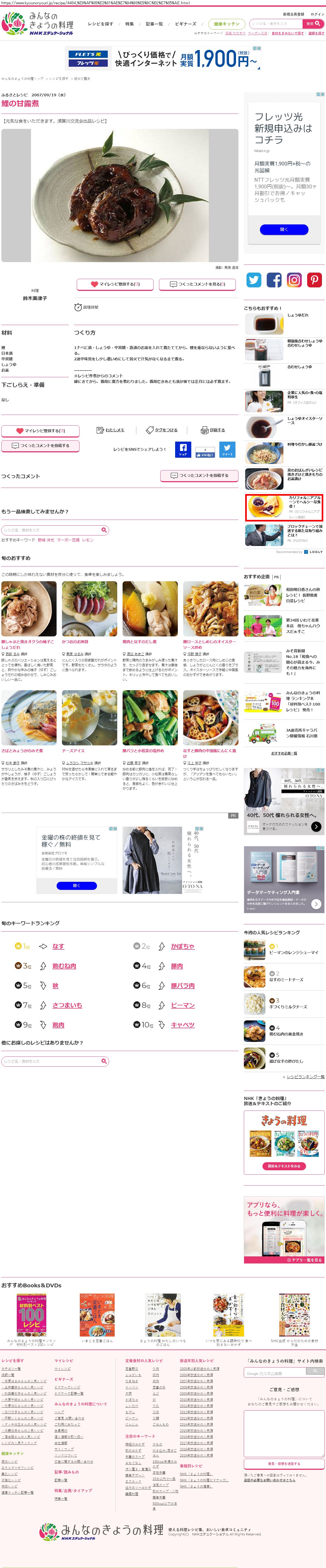Search the suggested keyword マーボー豆腐

(x=68, y=540)
